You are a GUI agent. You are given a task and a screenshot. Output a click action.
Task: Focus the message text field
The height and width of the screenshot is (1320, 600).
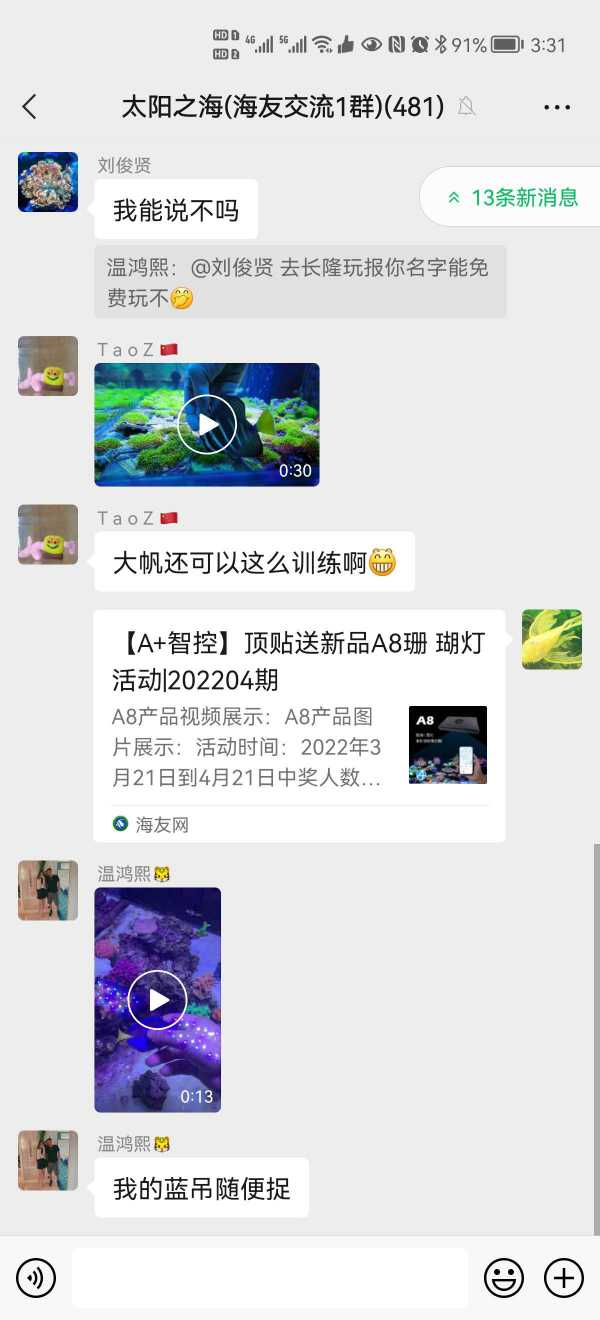(x=270, y=1278)
